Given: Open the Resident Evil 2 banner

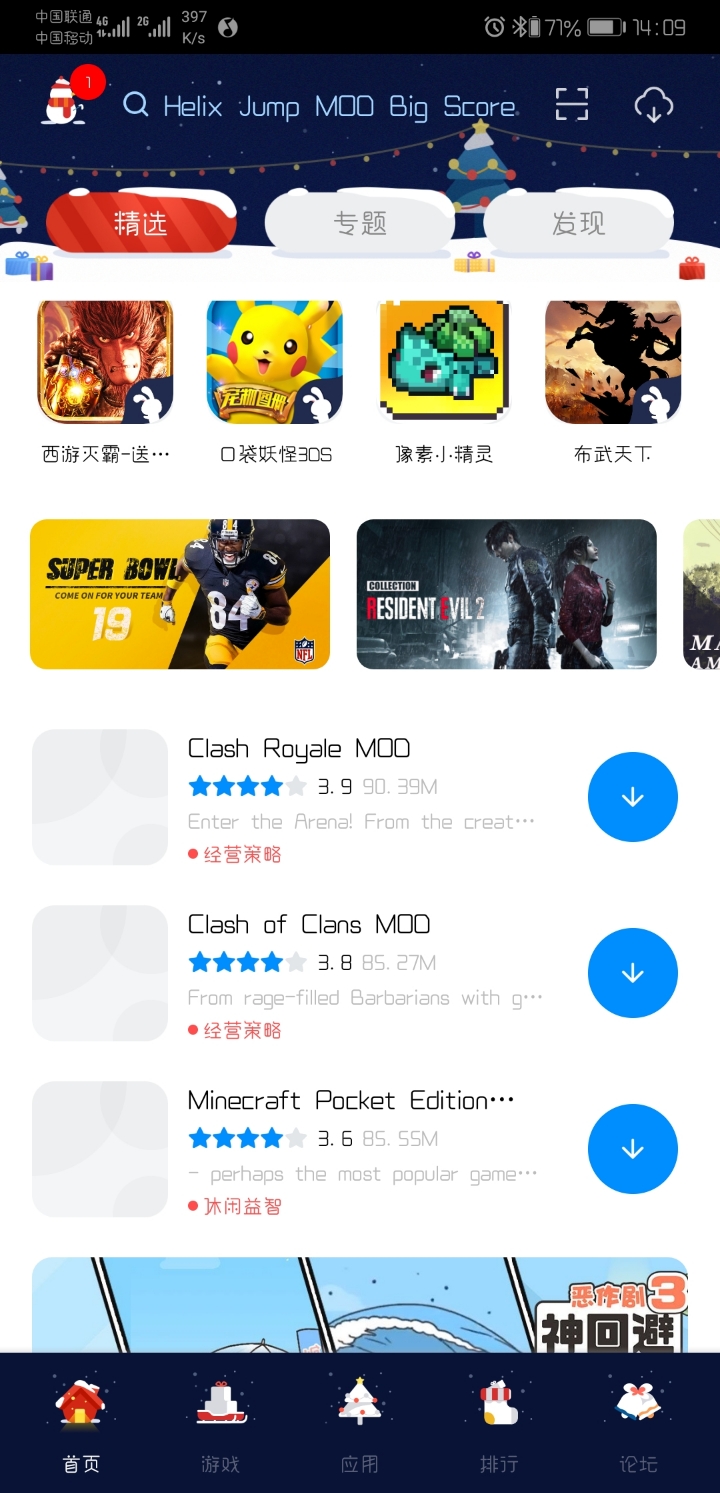Looking at the screenshot, I should (506, 594).
